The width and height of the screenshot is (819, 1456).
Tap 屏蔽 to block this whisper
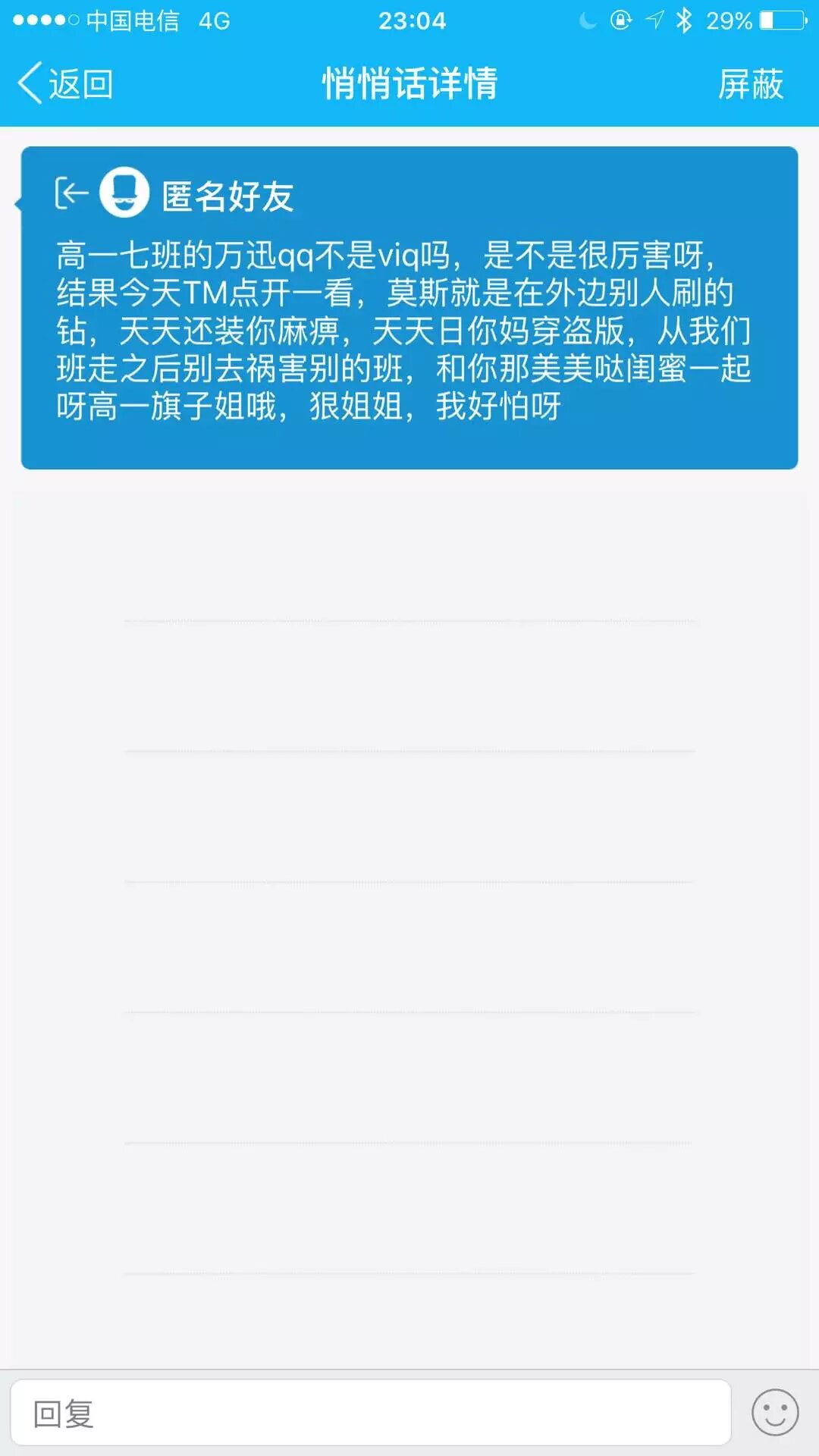pos(750,83)
